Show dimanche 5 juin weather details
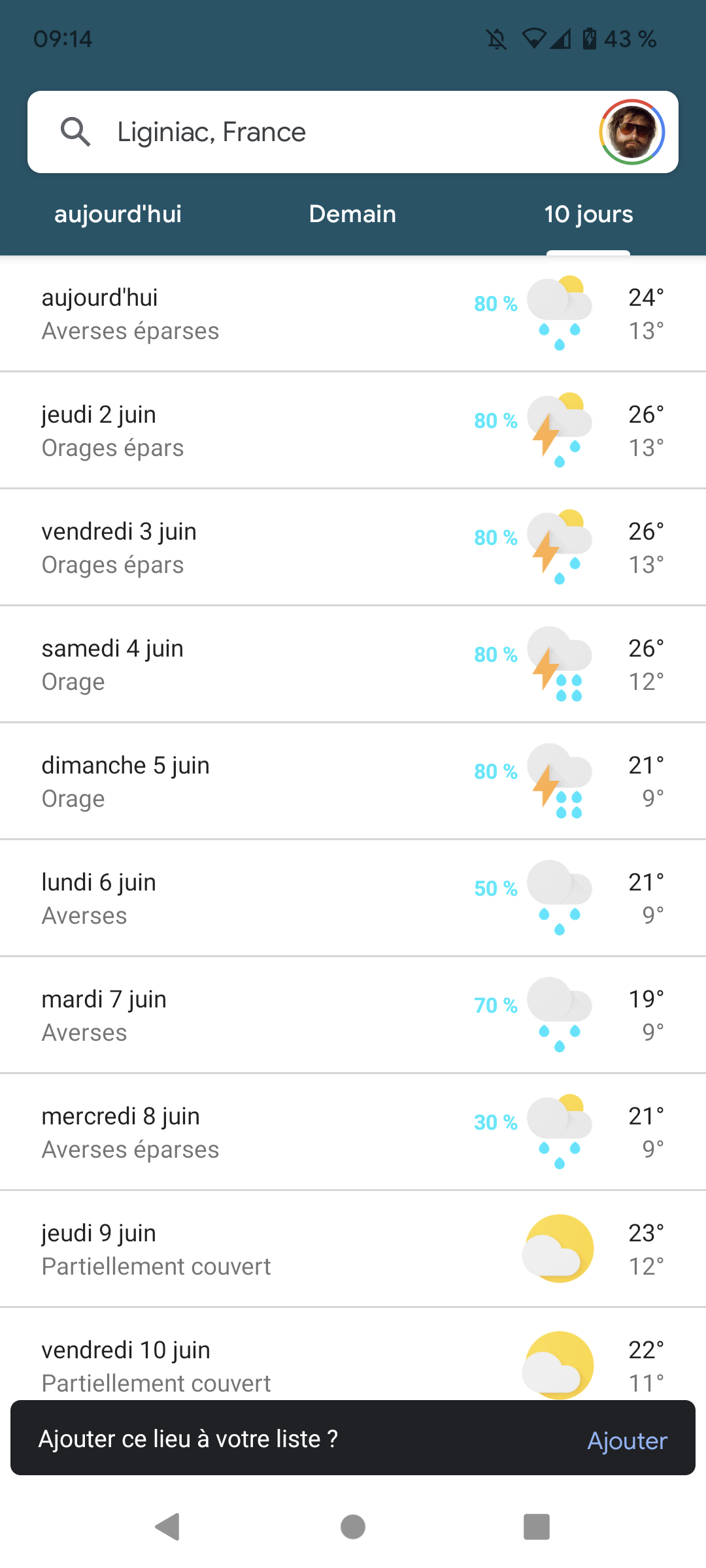The width and height of the screenshot is (706, 1568). (x=353, y=782)
